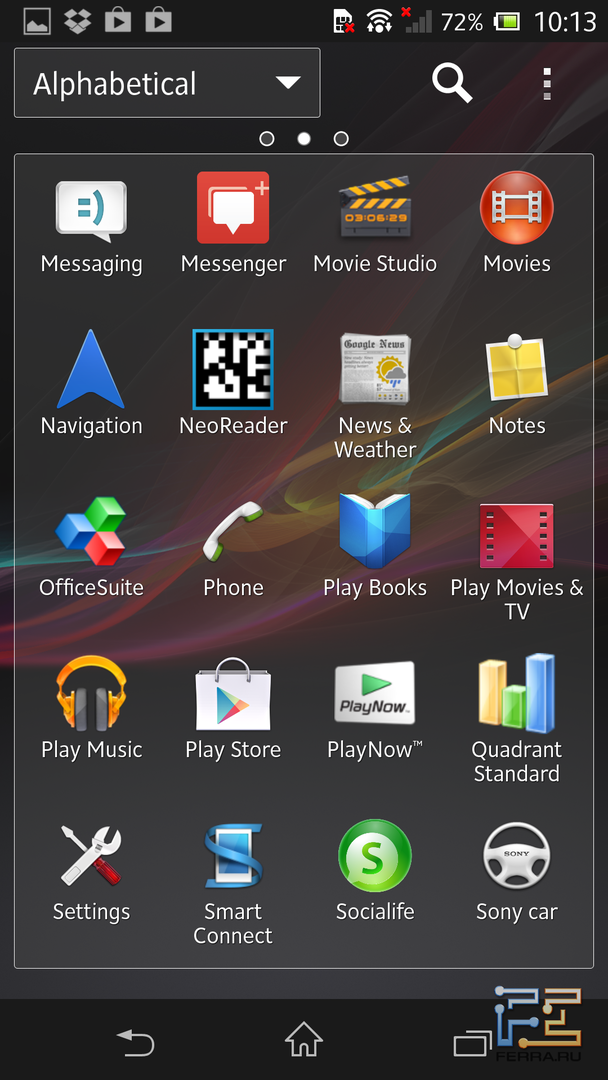Go to the home screen

[304, 1041]
